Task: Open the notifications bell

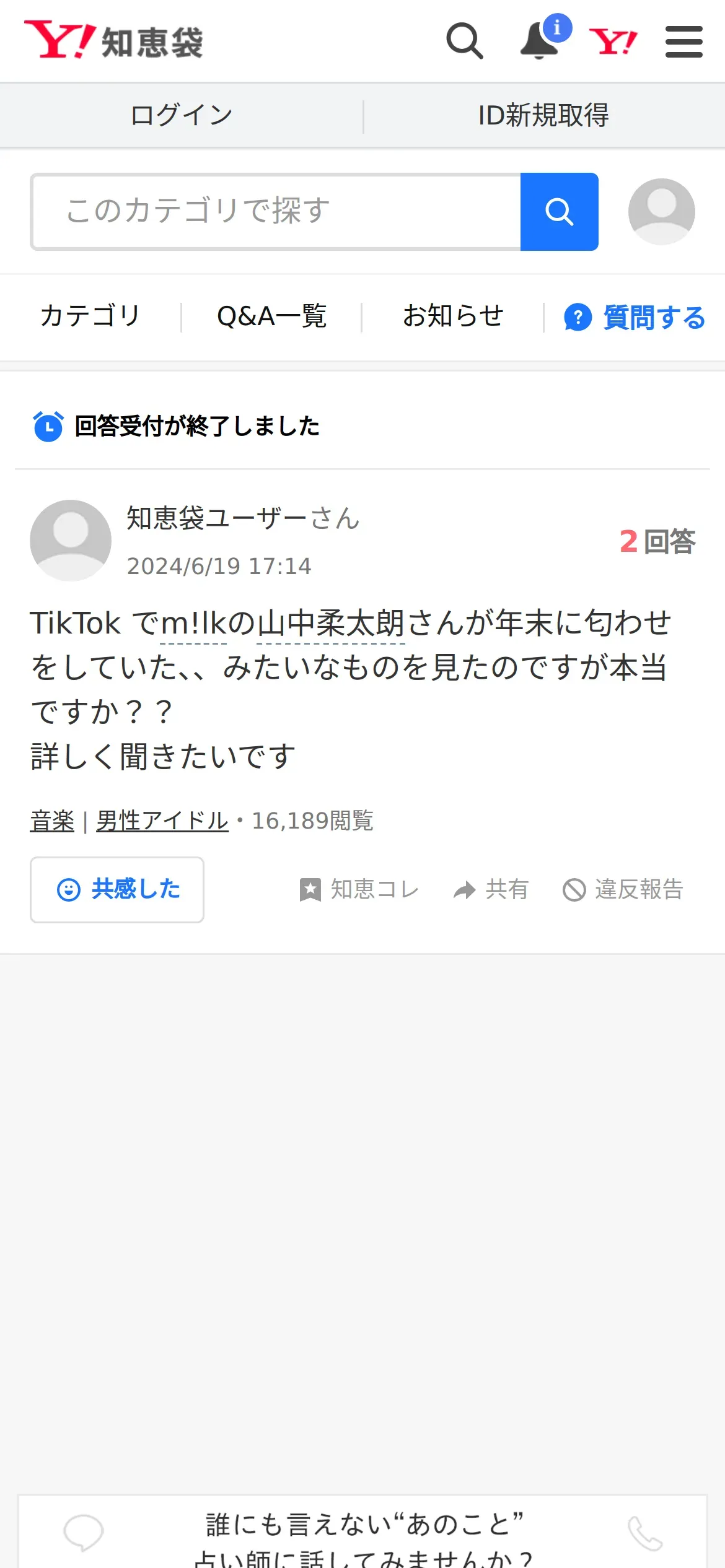Action: [540, 41]
